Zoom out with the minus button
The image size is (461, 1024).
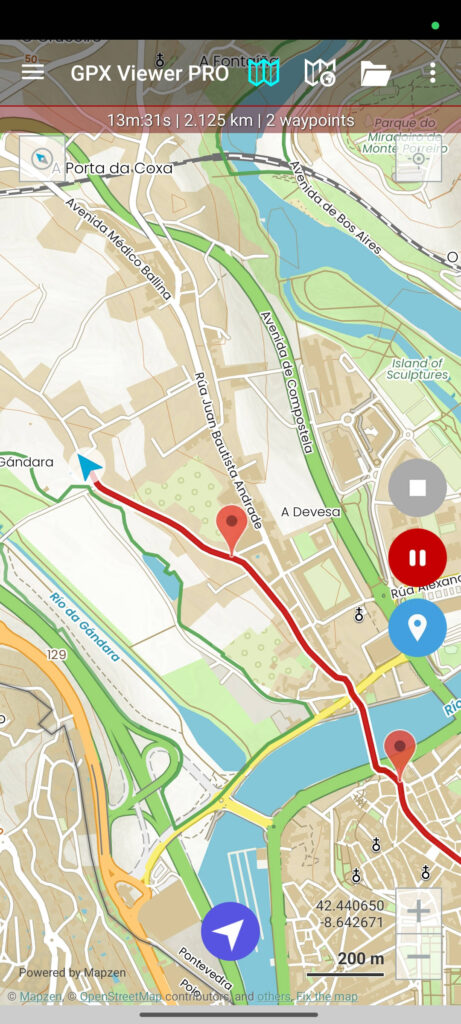(419, 957)
